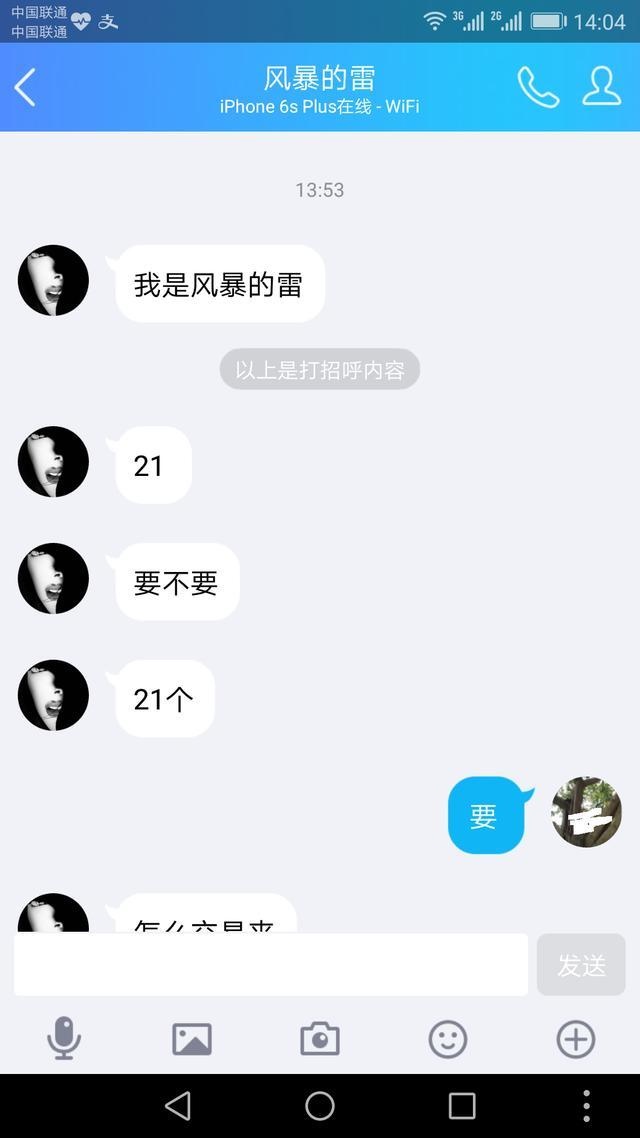Tap the 发送 send button
640x1138 pixels.
(x=581, y=965)
